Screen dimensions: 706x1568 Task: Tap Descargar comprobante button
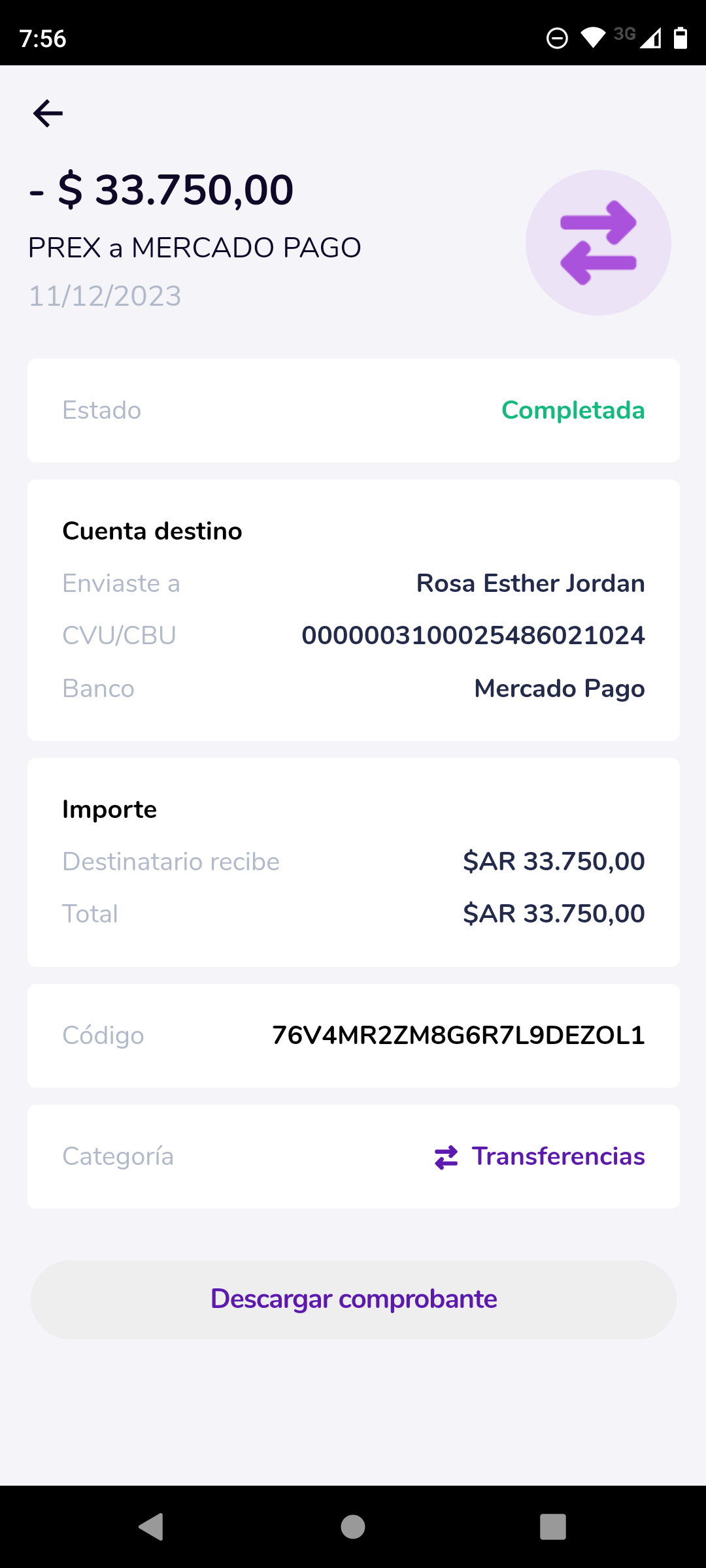pos(353,1299)
